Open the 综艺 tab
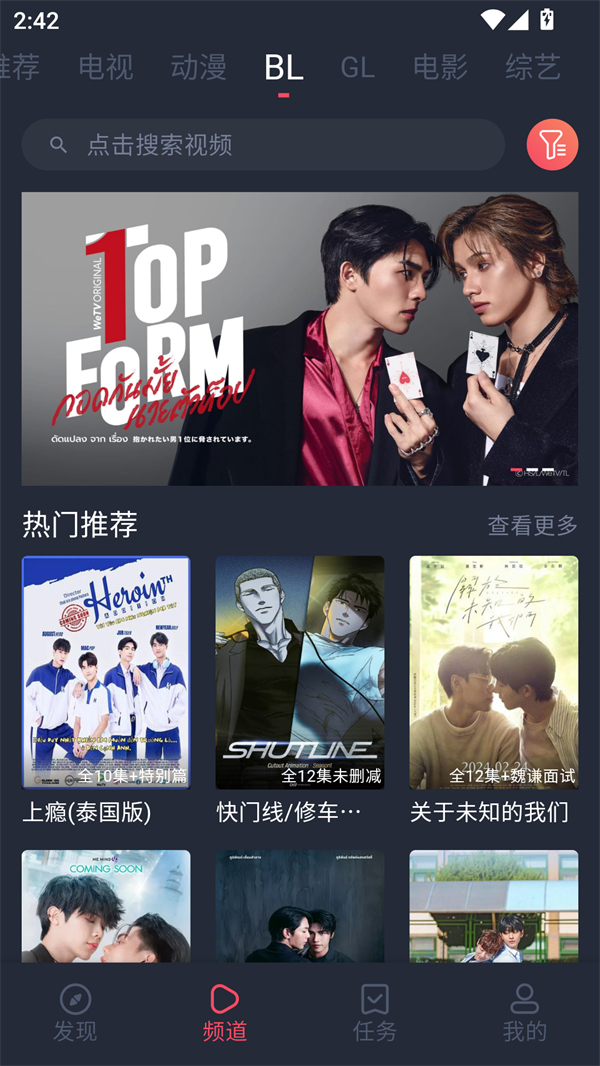Image resolution: width=600 pixels, height=1066 pixels. (x=533, y=67)
